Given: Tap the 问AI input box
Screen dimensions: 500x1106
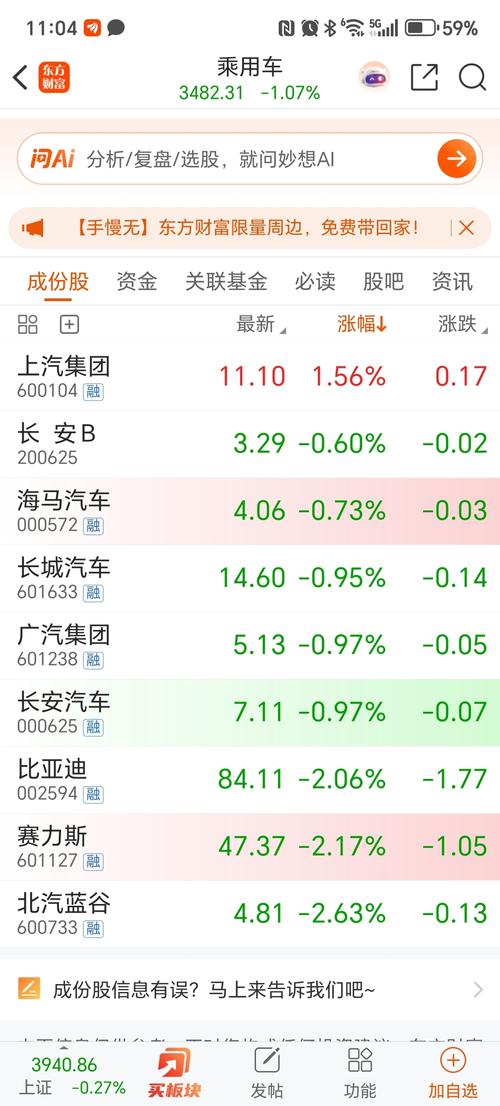Looking at the screenshot, I should pyautogui.click(x=250, y=159).
